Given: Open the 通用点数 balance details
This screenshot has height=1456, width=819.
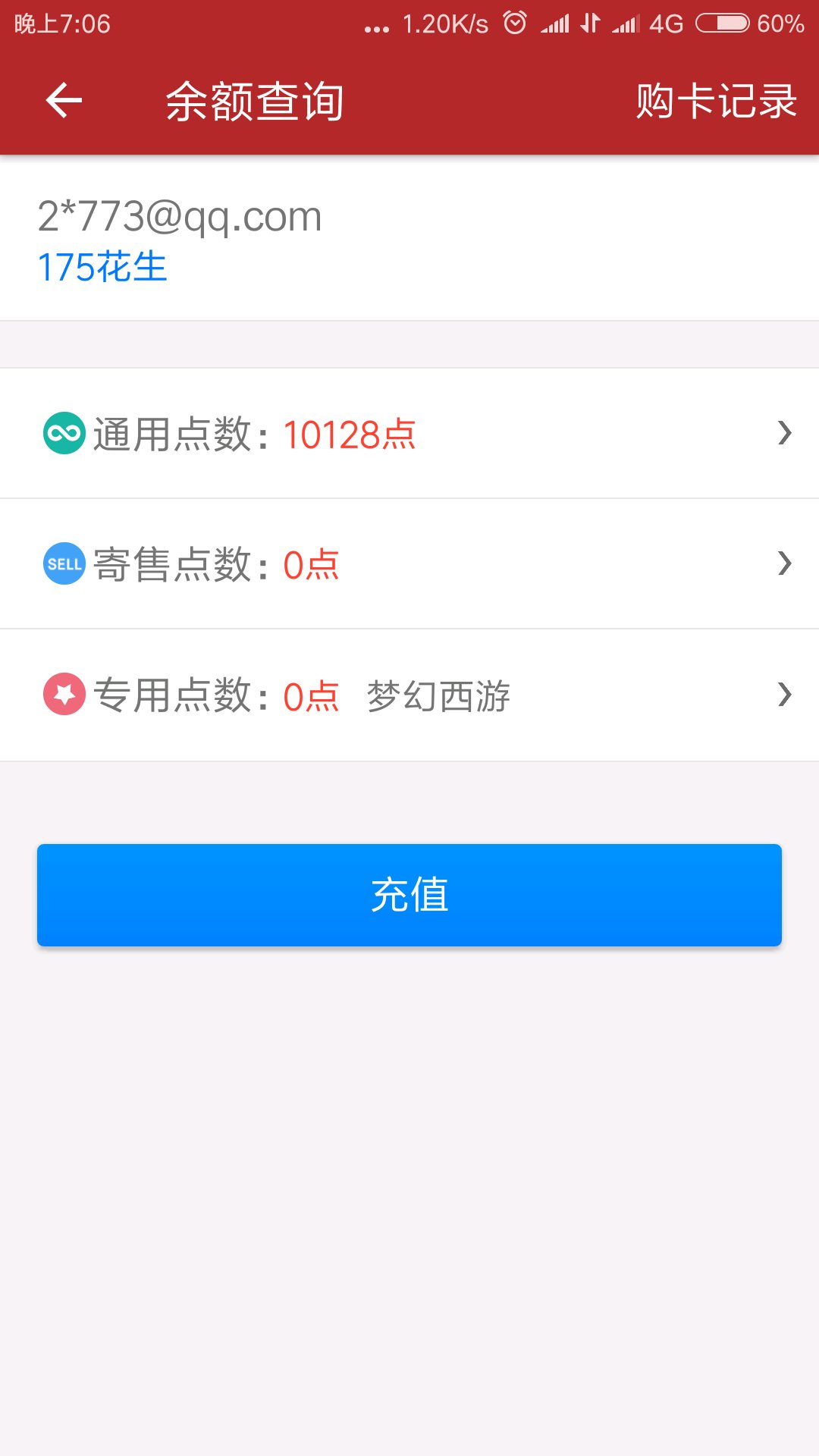Looking at the screenshot, I should tap(409, 434).
